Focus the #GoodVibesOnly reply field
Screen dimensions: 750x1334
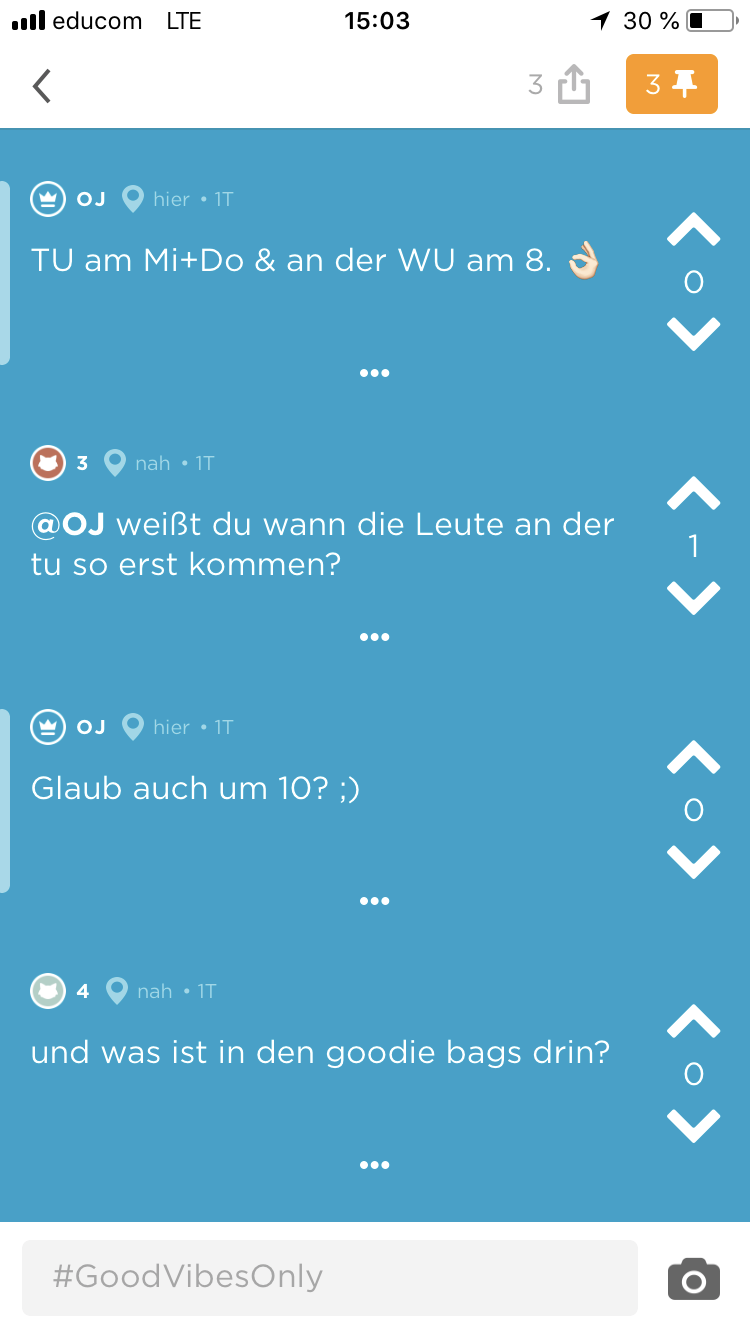coord(330,1277)
